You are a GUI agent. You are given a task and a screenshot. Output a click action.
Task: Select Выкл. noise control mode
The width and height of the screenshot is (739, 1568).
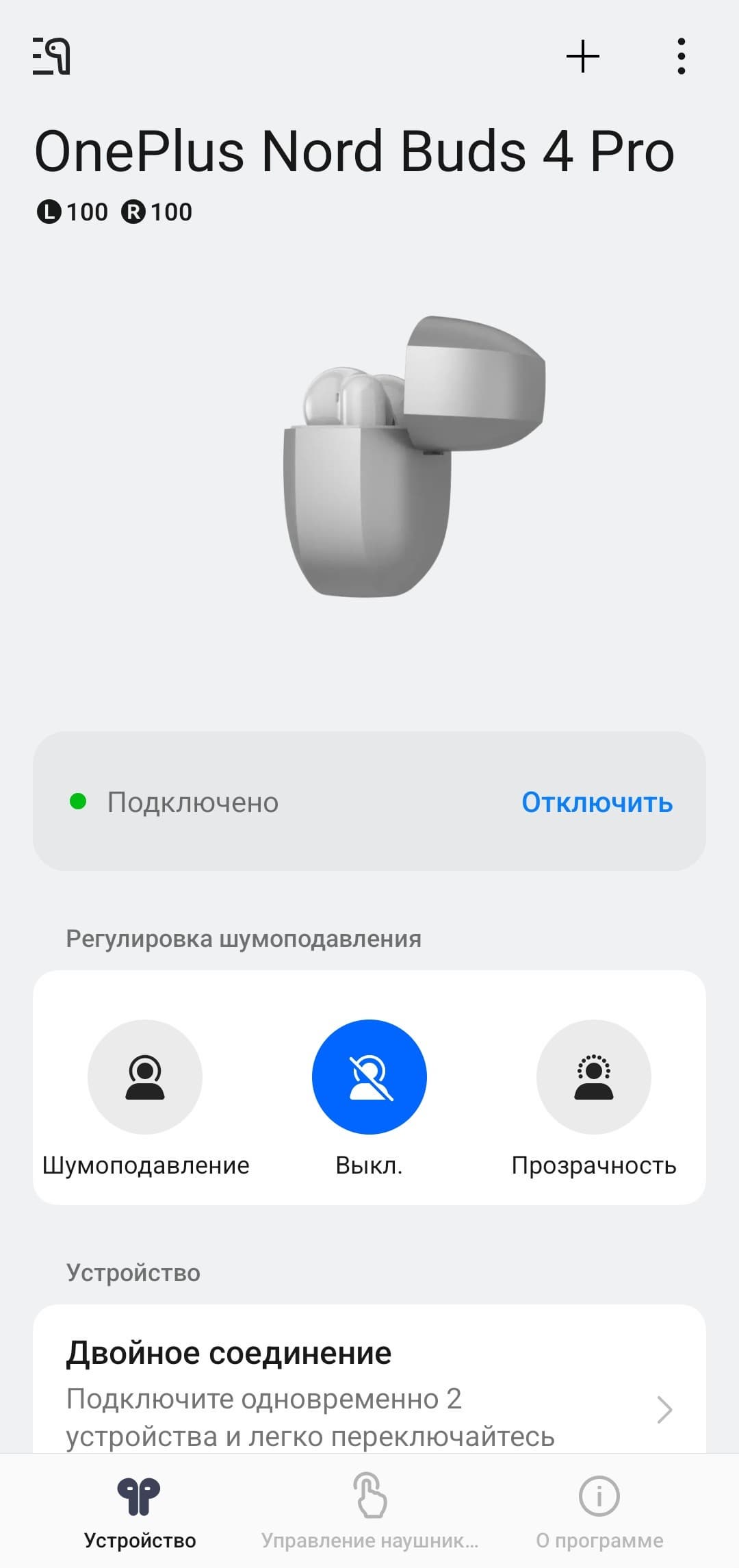369,1077
